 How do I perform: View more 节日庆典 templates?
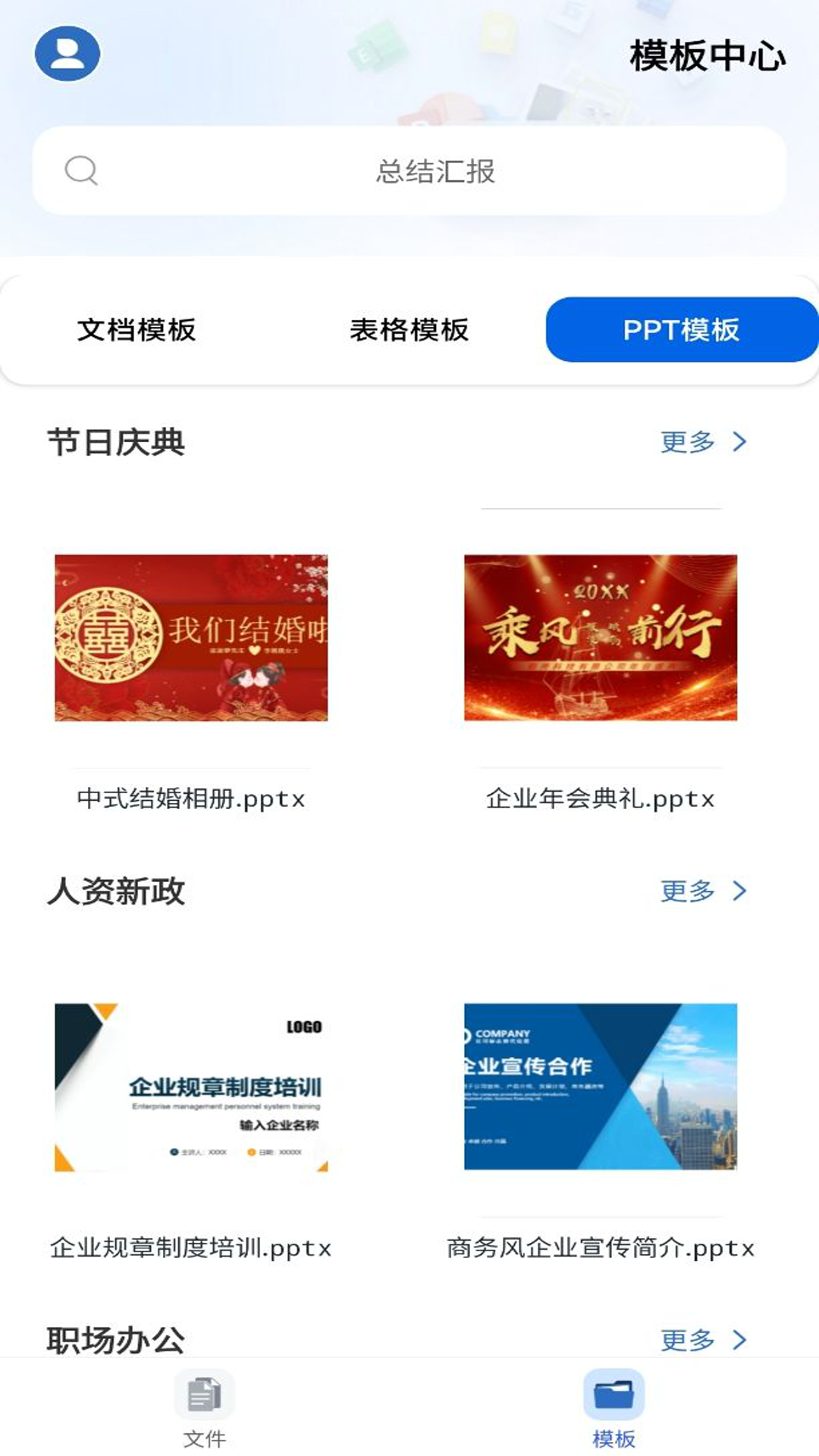pyautogui.click(x=703, y=442)
